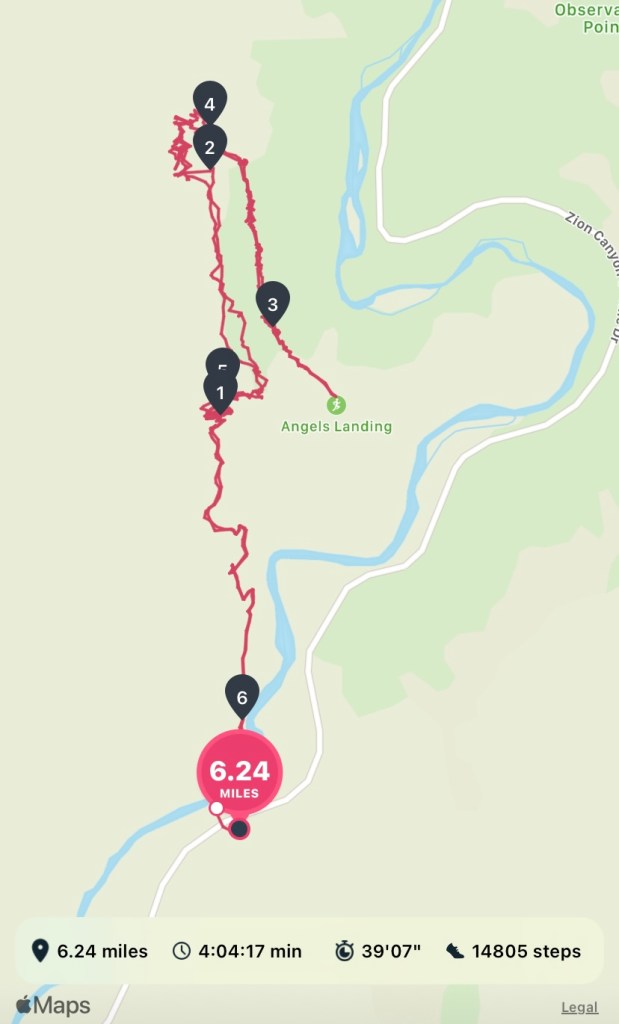Tap mile marker pin 6
The width and height of the screenshot is (619, 1024).
point(242,693)
